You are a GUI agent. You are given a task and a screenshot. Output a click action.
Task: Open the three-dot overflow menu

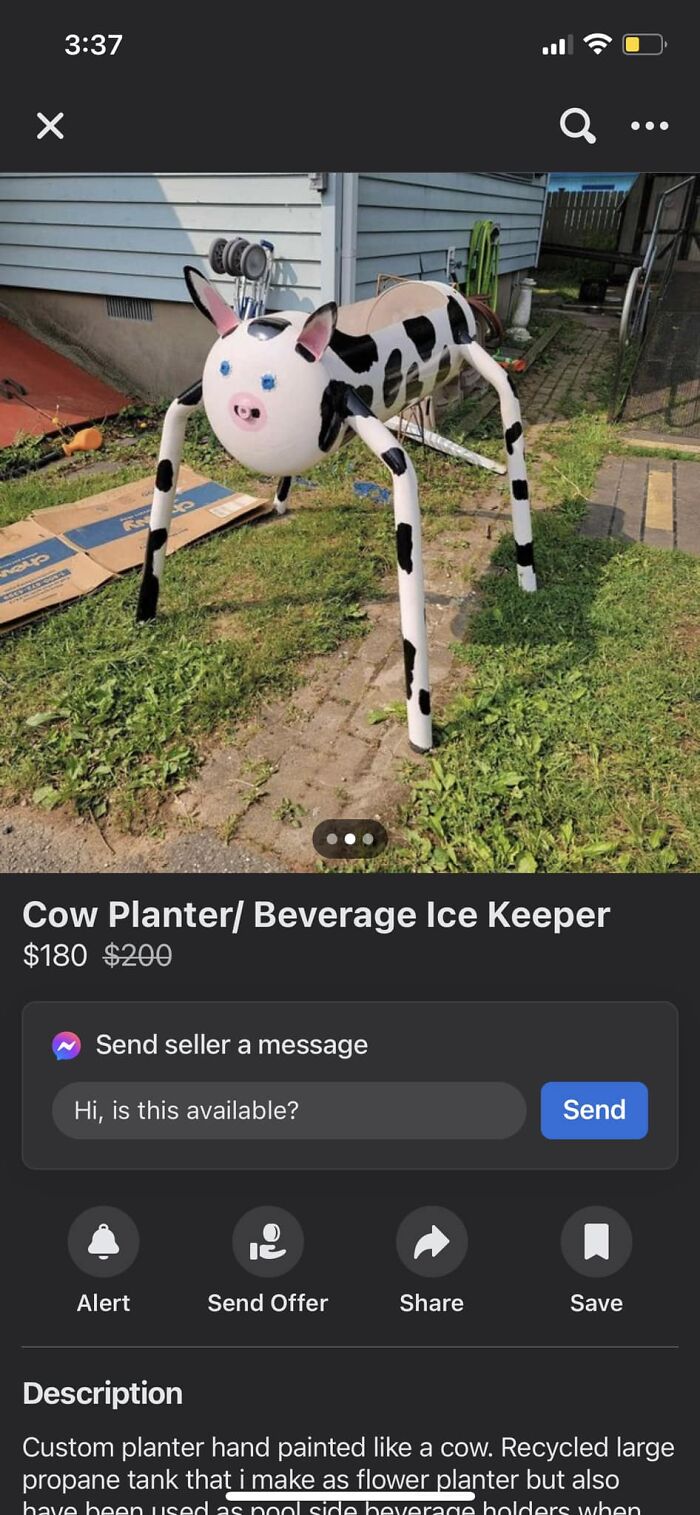(650, 126)
